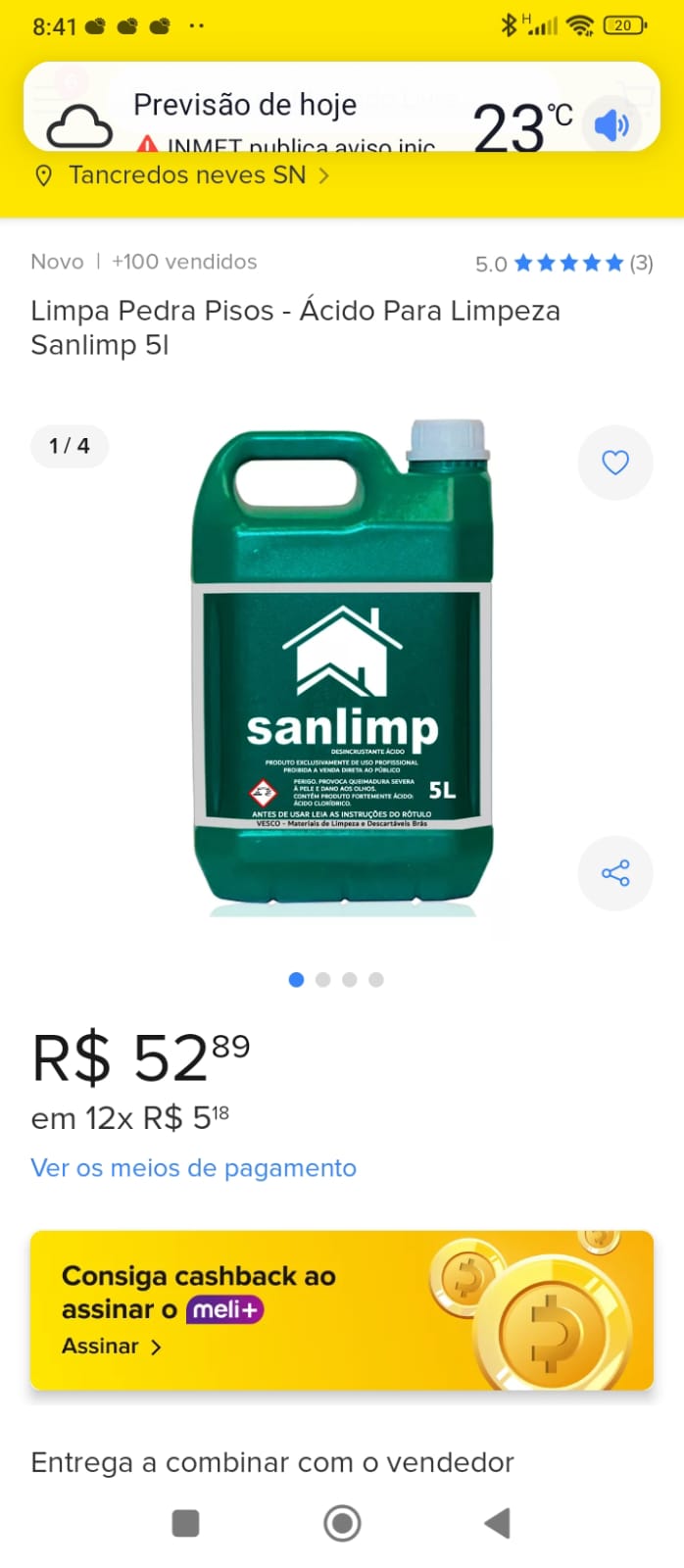This screenshot has width=684, height=1568.
Task: Go to the system home screen
Action: (342, 1523)
